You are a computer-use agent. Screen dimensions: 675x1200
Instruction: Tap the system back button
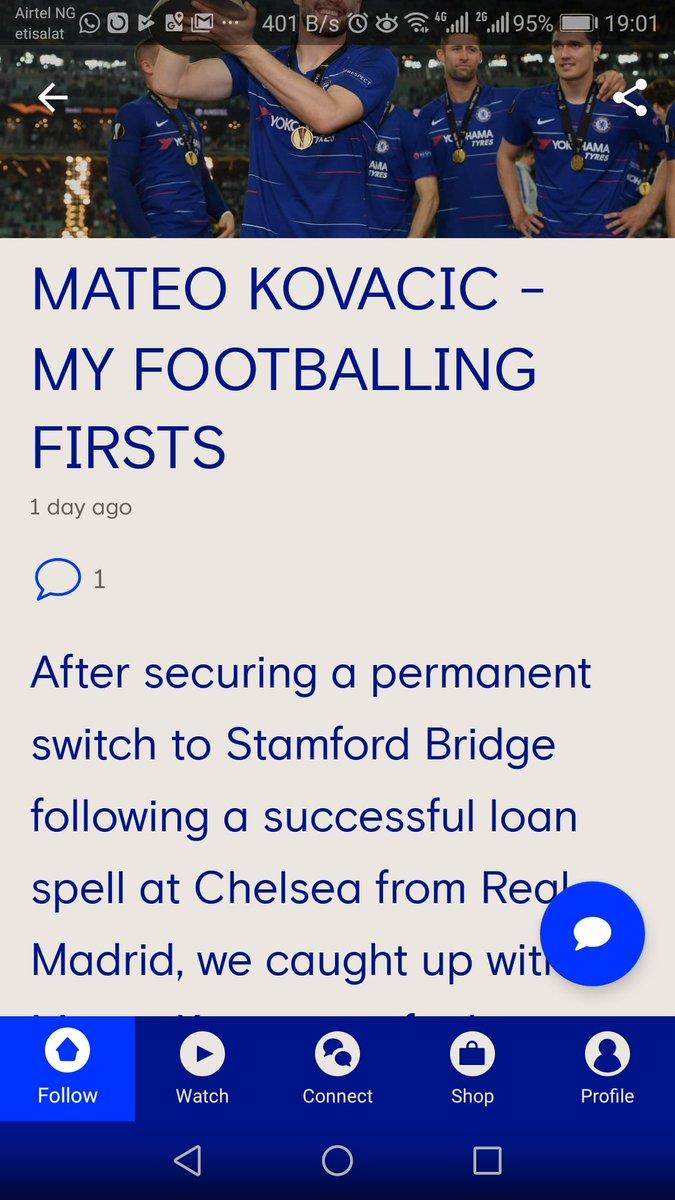[x=187, y=1160]
